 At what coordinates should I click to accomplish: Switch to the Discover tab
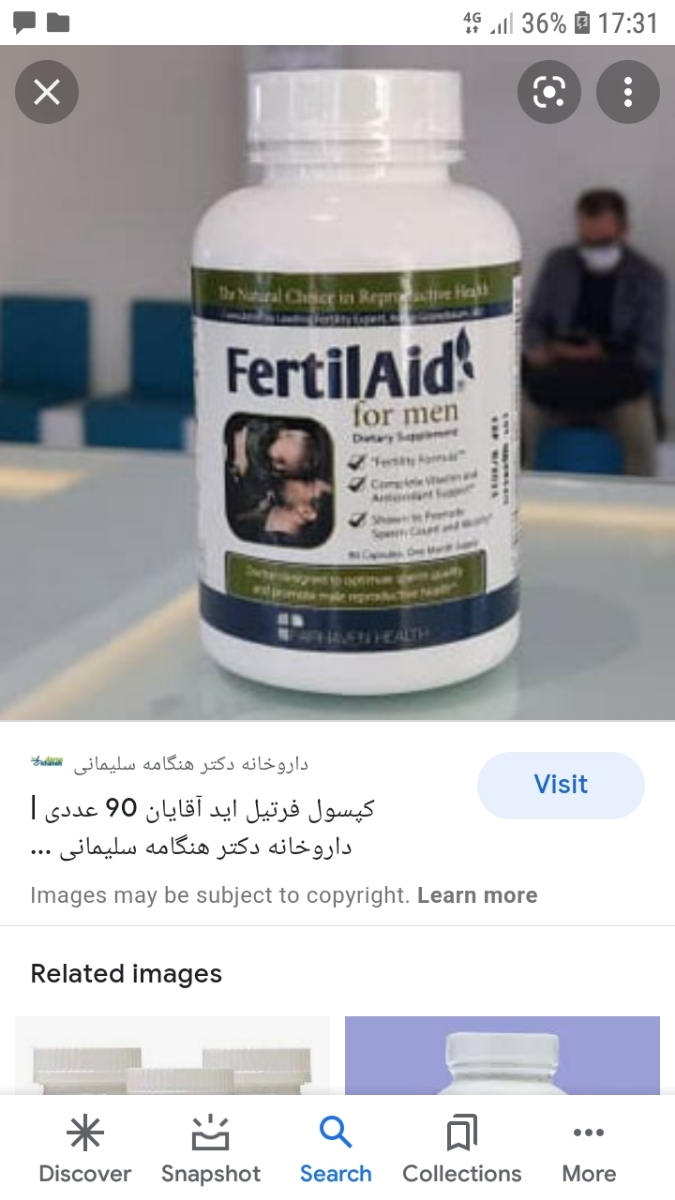tap(85, 1150)
